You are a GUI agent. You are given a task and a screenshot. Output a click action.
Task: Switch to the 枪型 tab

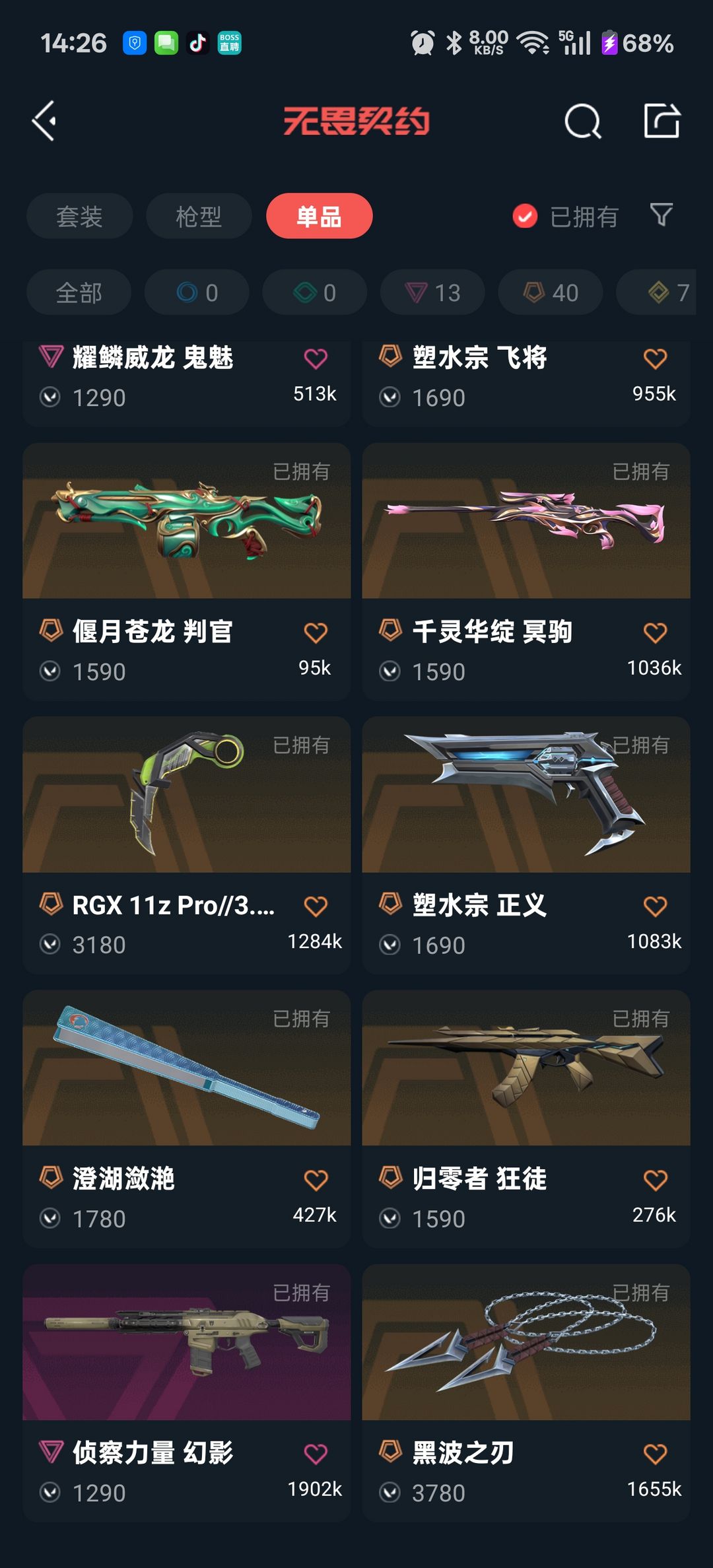pos(199,217)
